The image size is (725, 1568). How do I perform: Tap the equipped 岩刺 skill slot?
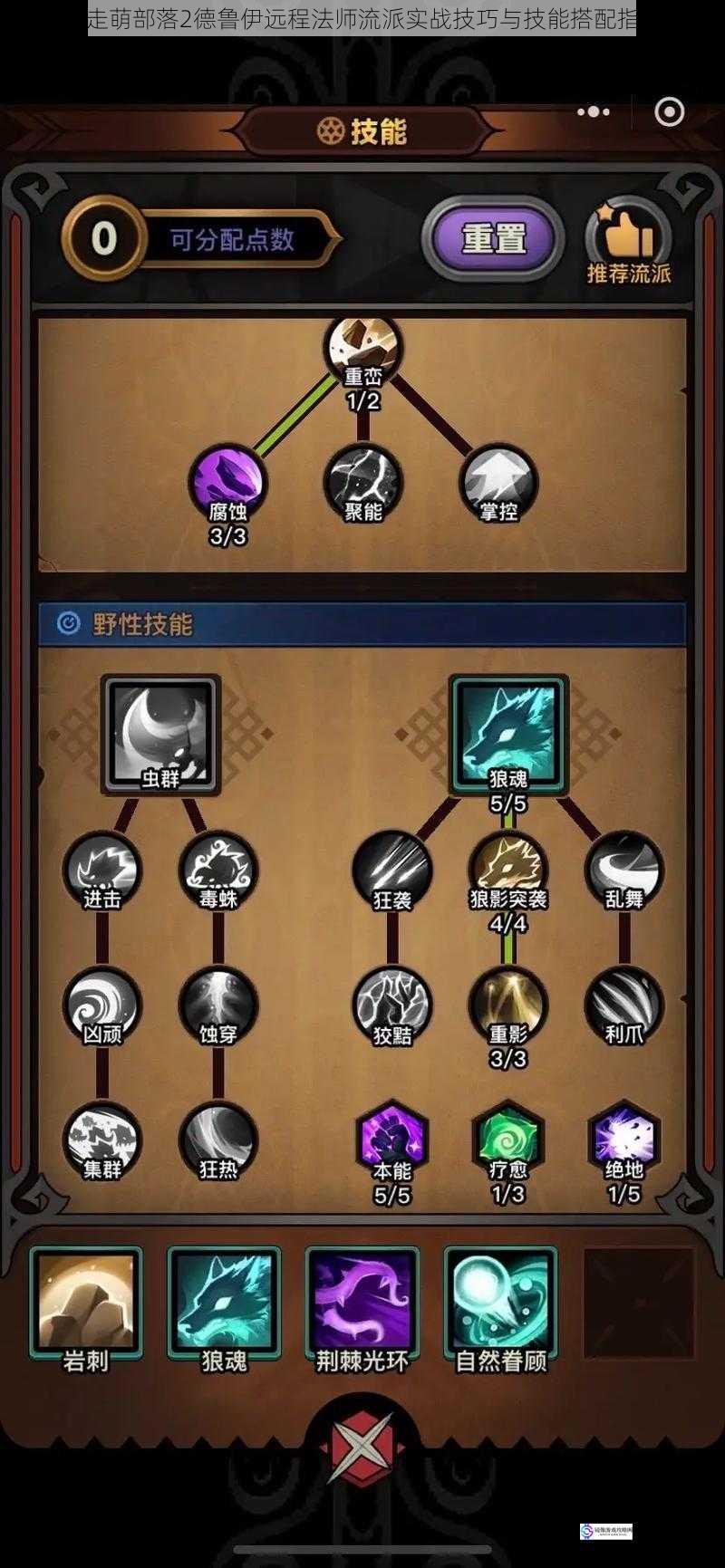click(86, 1304)
